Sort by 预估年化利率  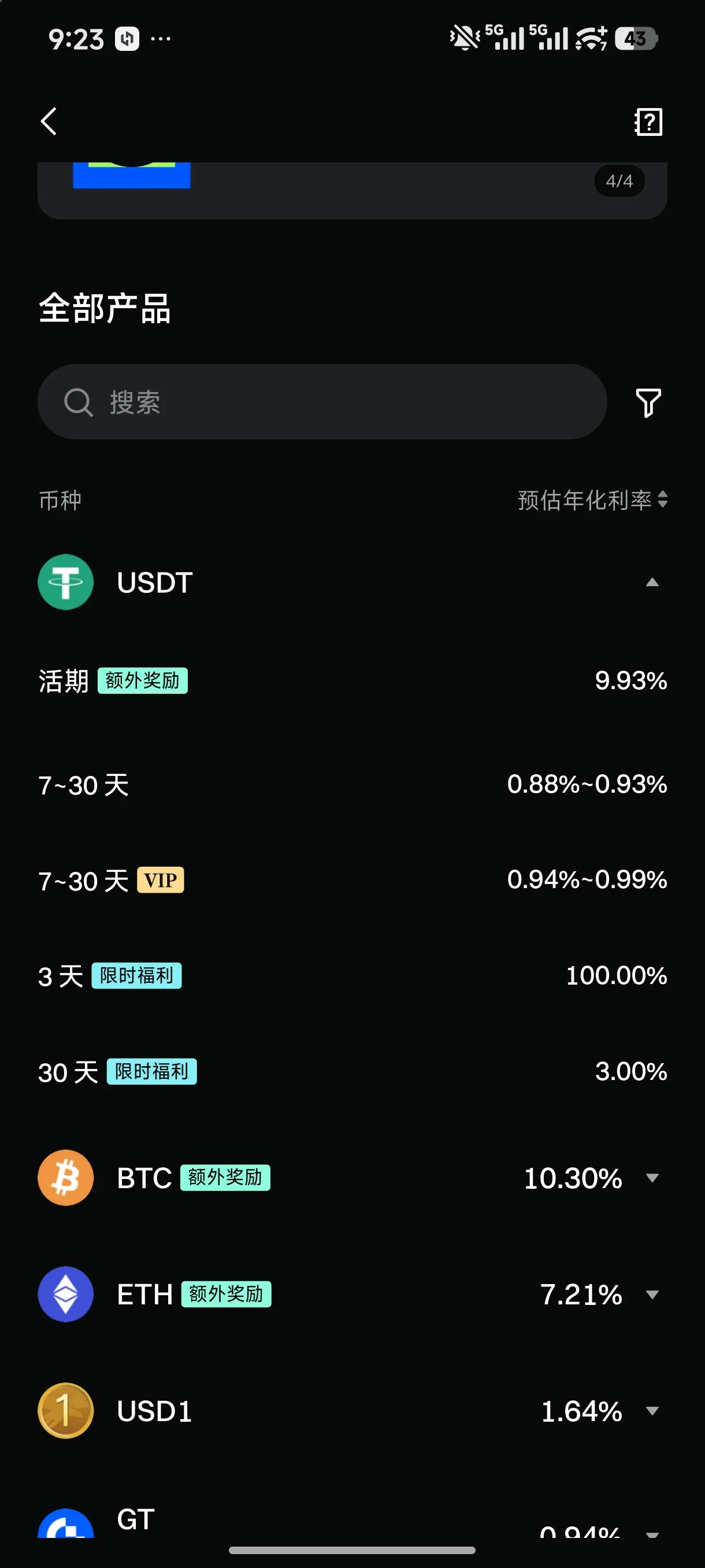[592, 500]
